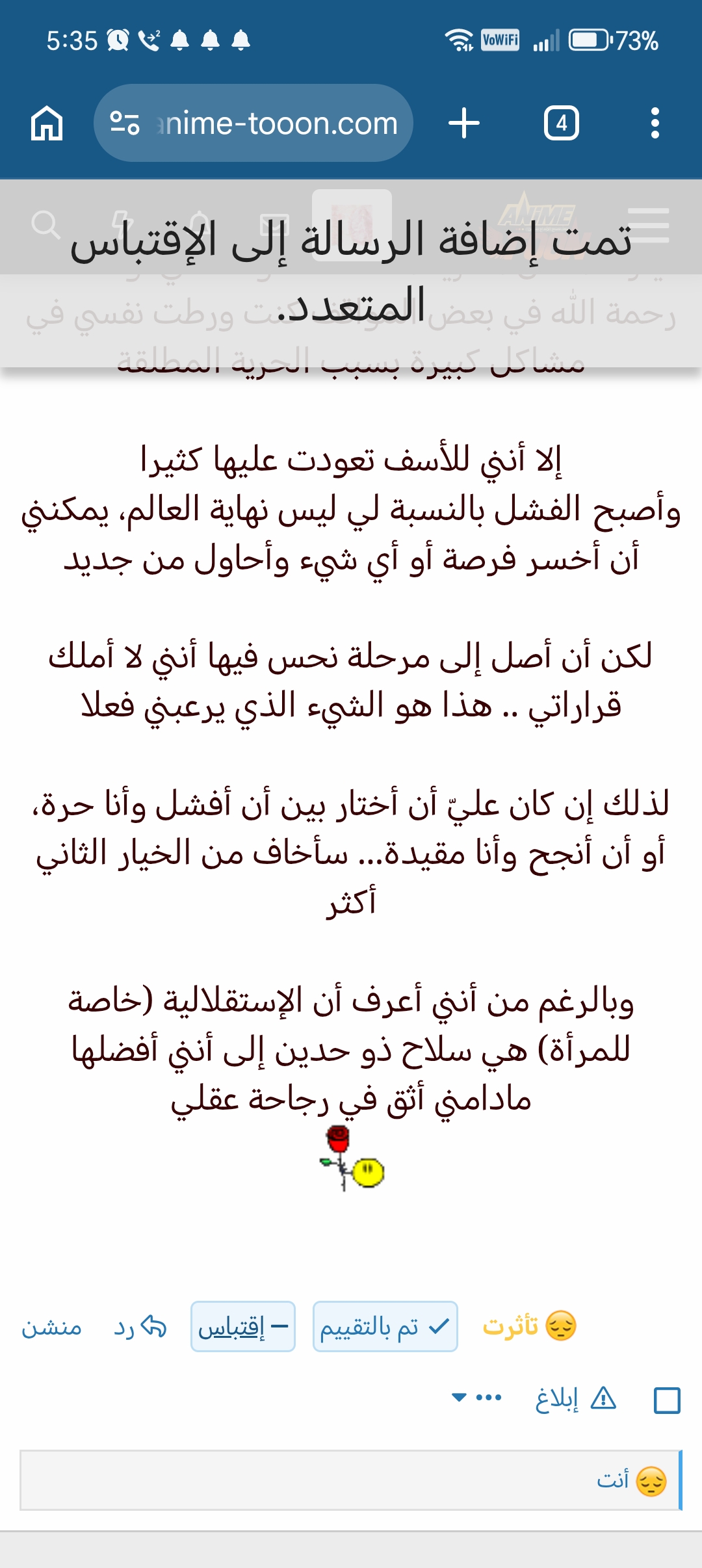
Task: Open the browser overflow menu
Action: click(655, 123)
